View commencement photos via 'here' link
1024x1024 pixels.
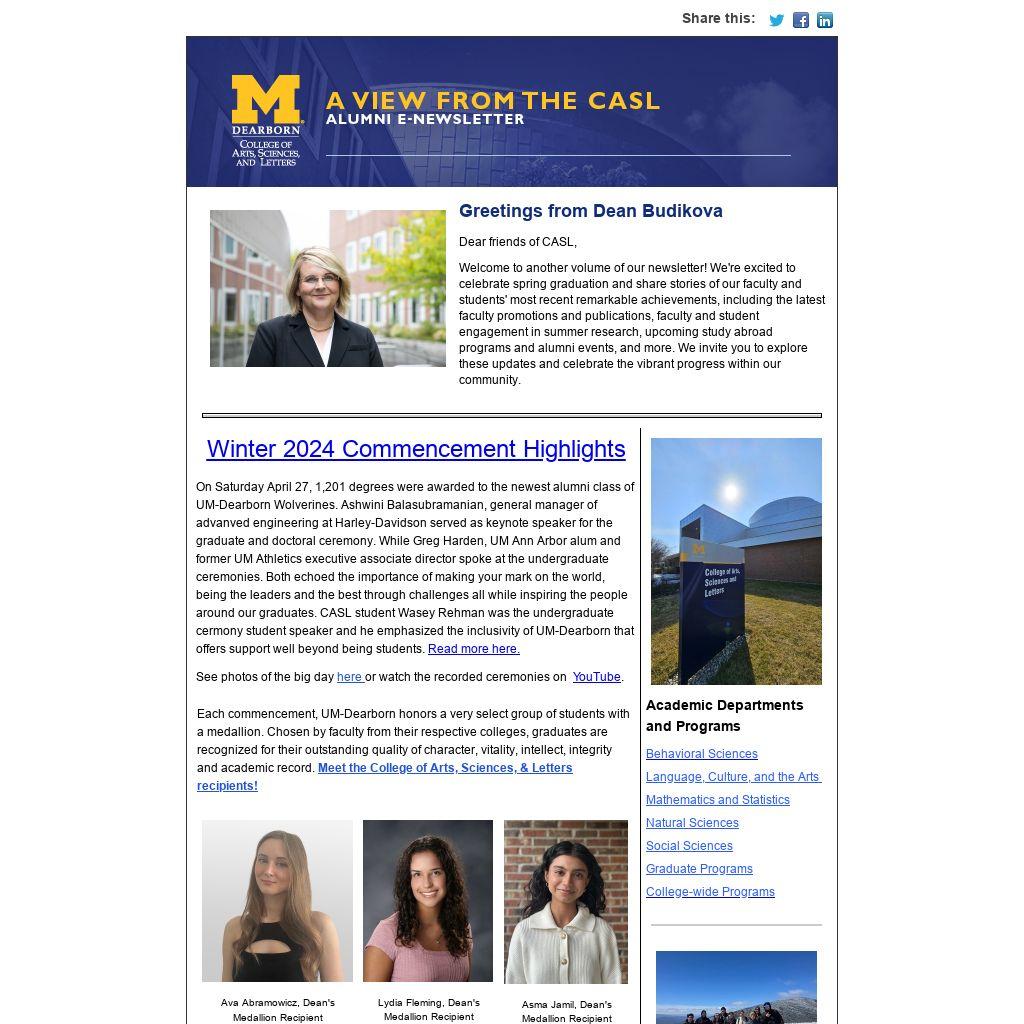[349, 677]
